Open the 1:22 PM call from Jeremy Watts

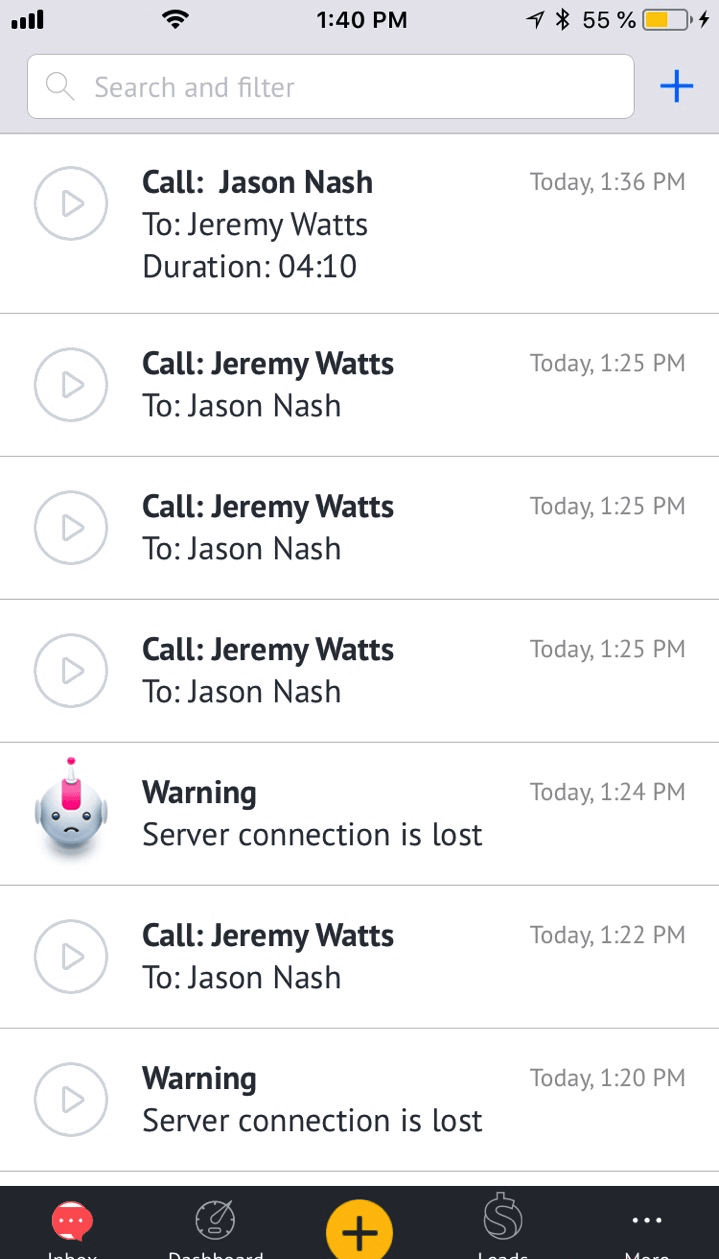click(x=359, y=957)
